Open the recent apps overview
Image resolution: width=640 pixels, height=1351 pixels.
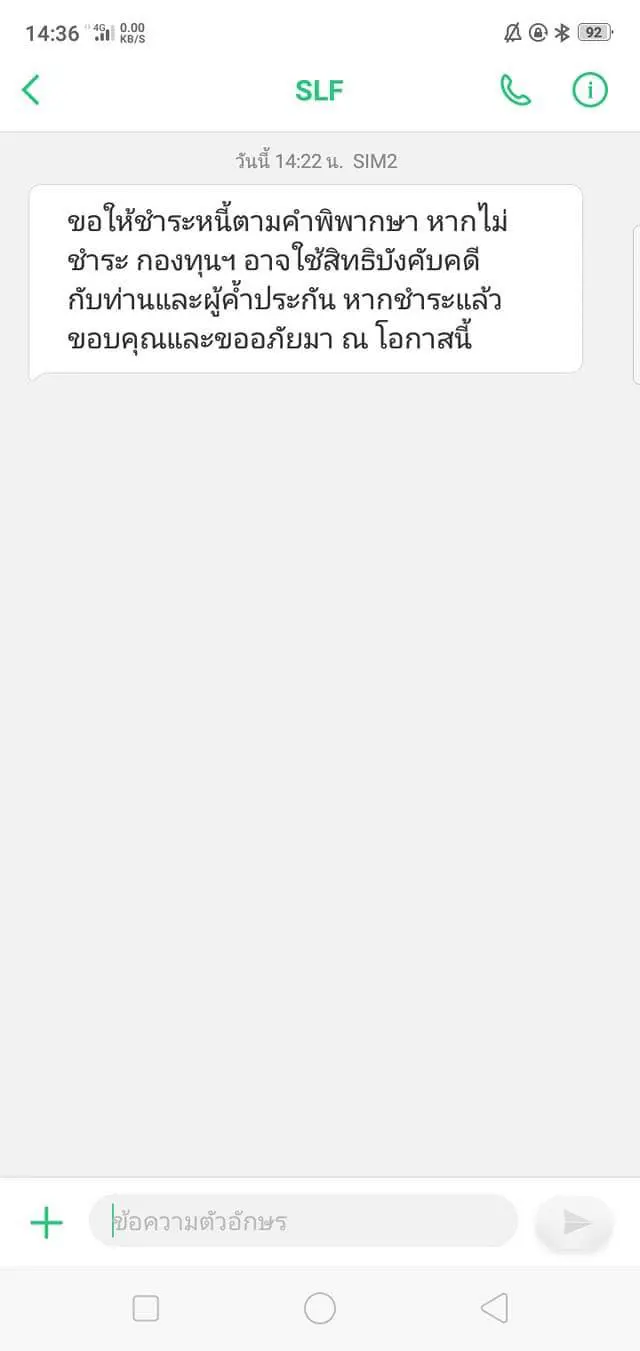146,1308
